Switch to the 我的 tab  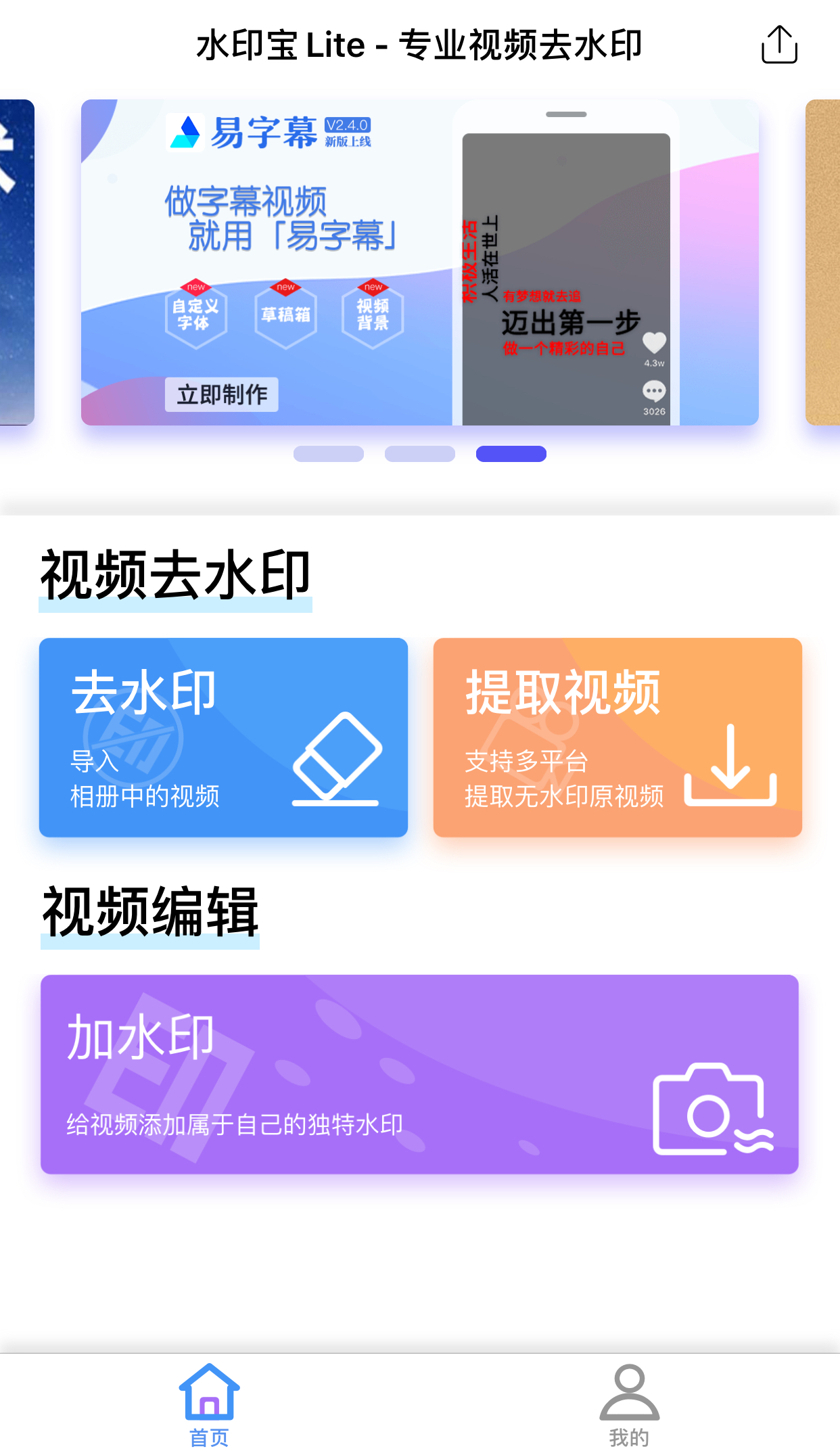pyautogui.click(x=629, y=1404)
